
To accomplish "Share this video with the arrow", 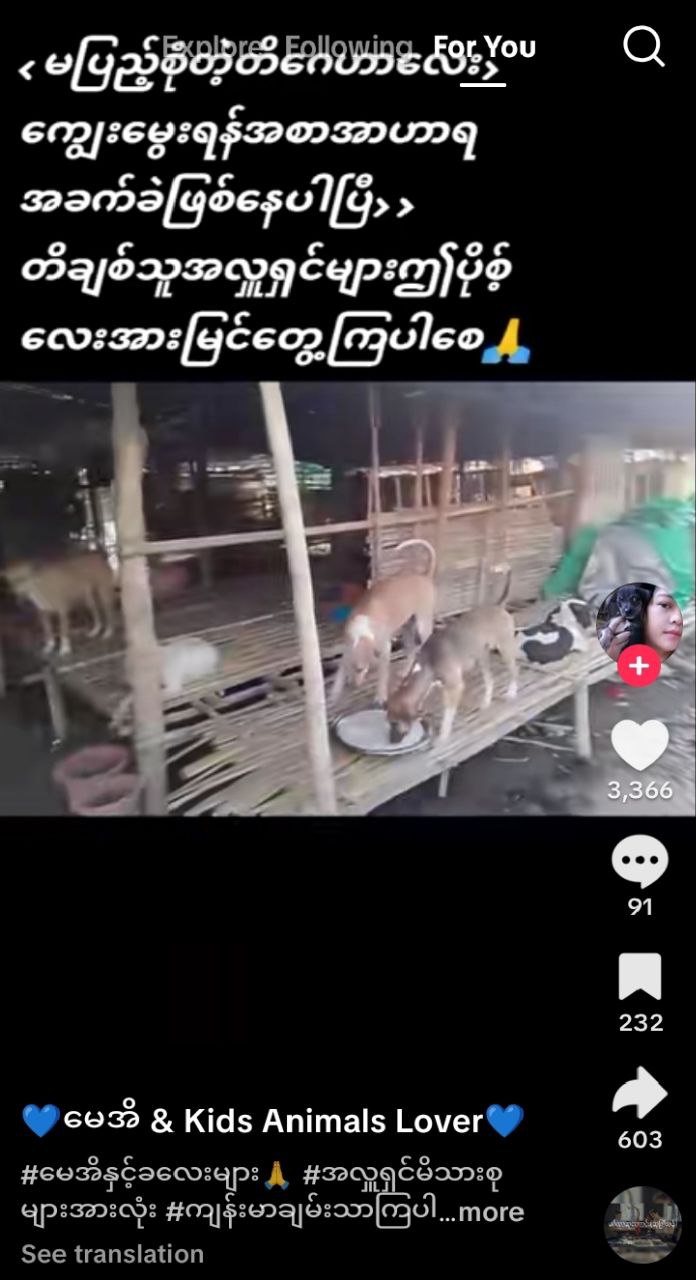I will pos(639,1093).
